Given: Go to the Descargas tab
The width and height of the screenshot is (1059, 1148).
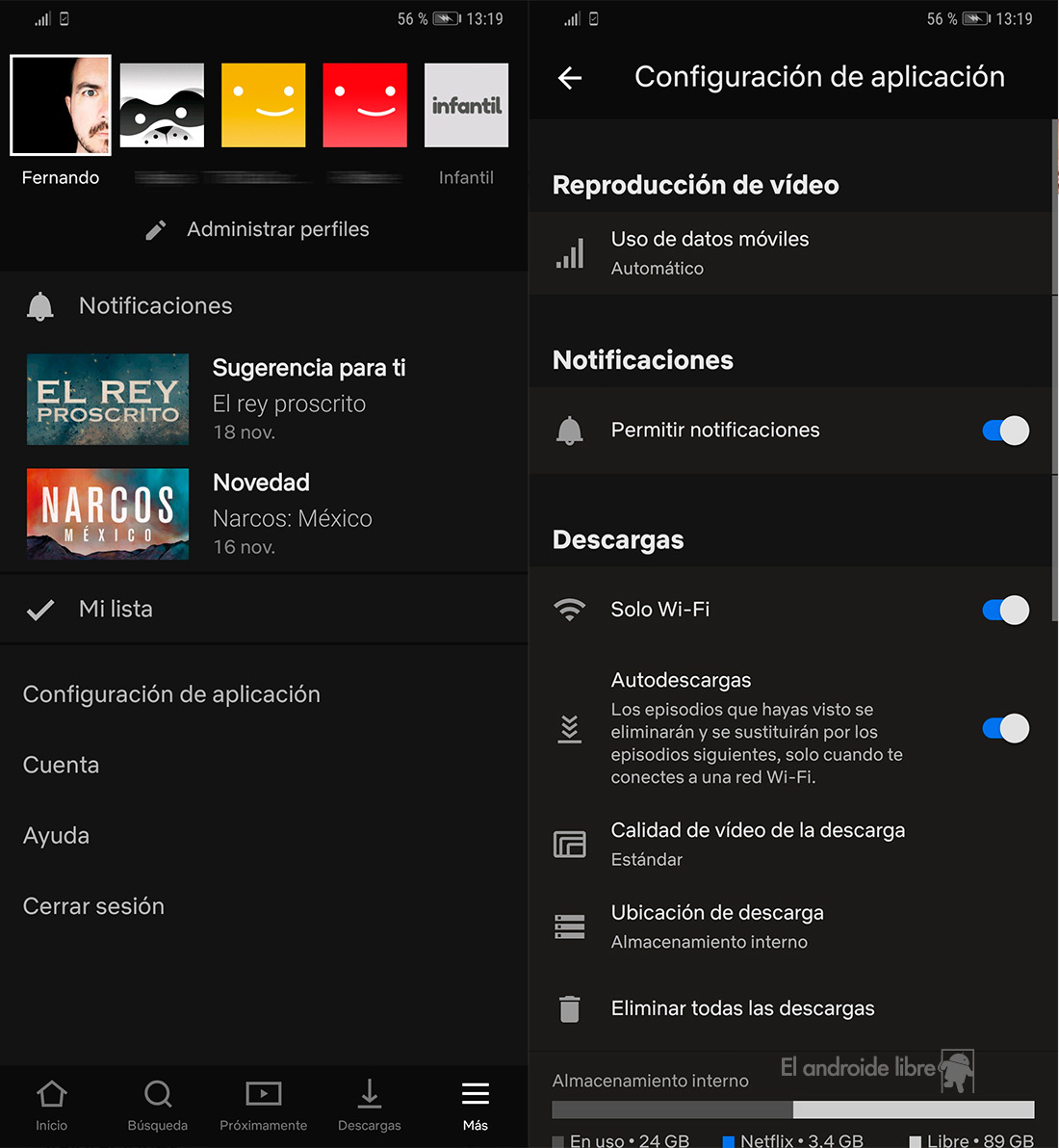Looking at the screenshot, I should (369, 1105).
